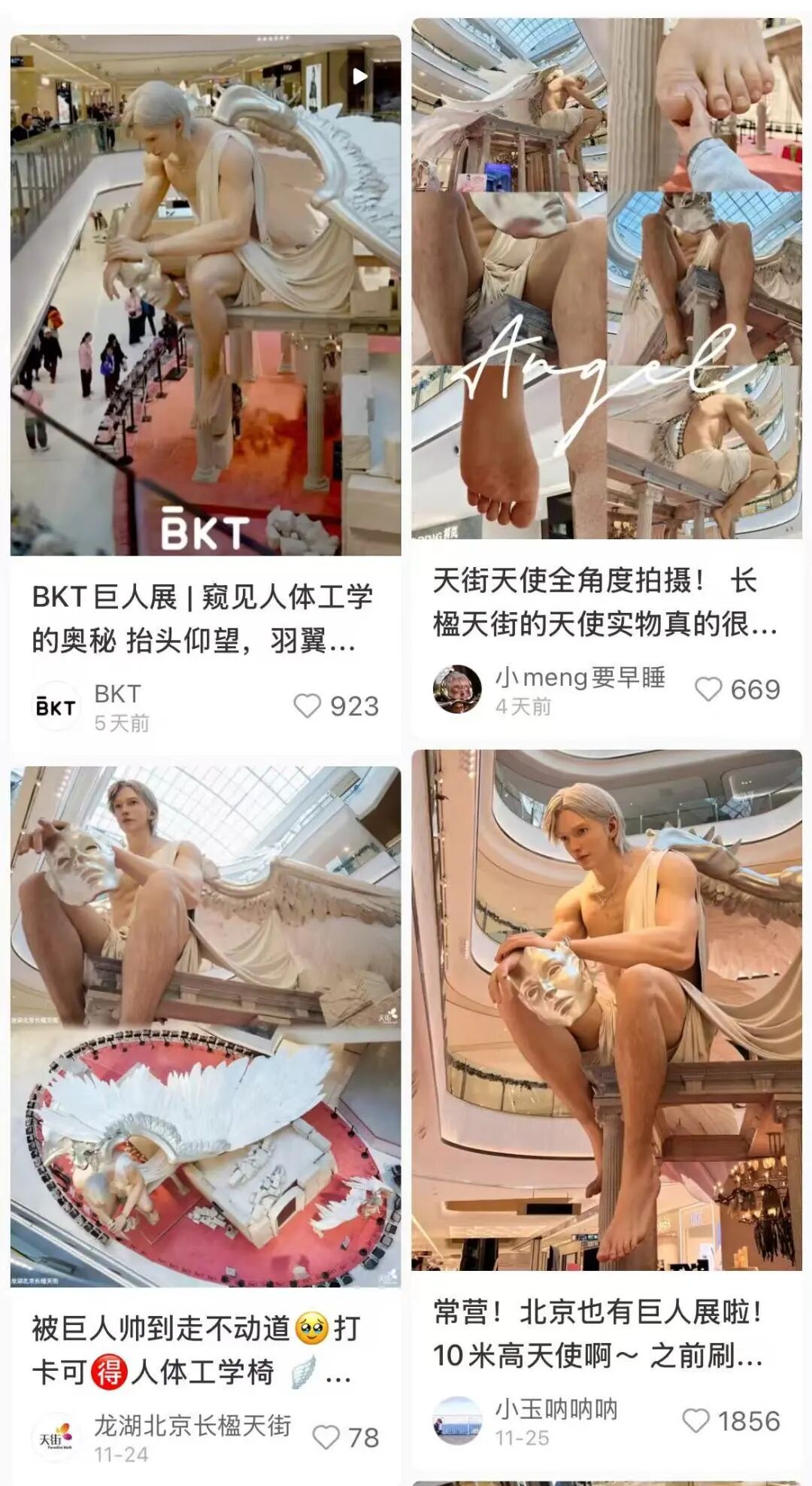Like the post by 小meng要早睡
Viewport: 812px width, 1486px height.
708,690
